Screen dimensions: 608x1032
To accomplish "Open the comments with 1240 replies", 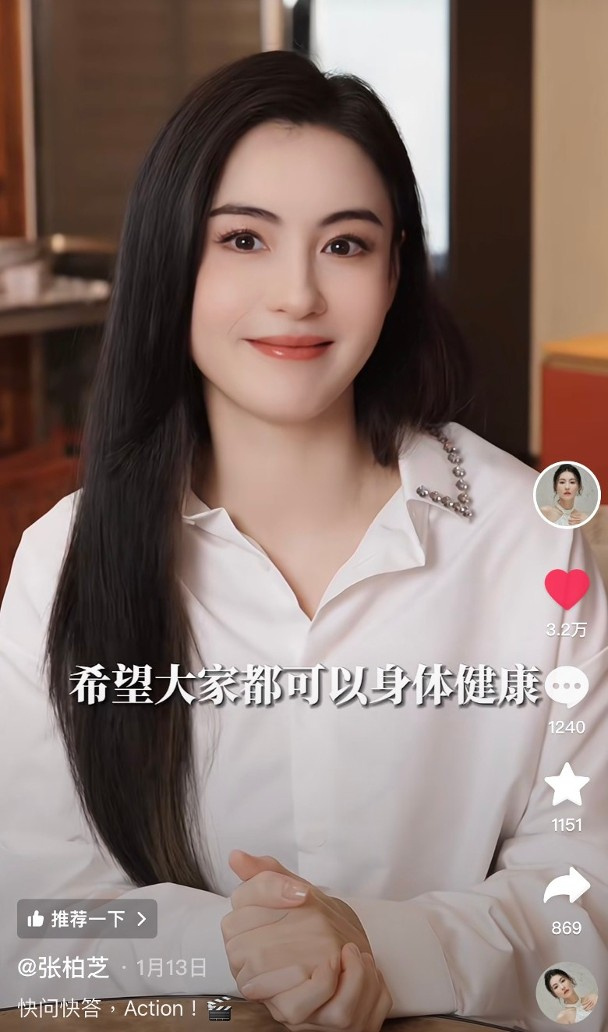I will pyautogui.click(x=566, y=688).
